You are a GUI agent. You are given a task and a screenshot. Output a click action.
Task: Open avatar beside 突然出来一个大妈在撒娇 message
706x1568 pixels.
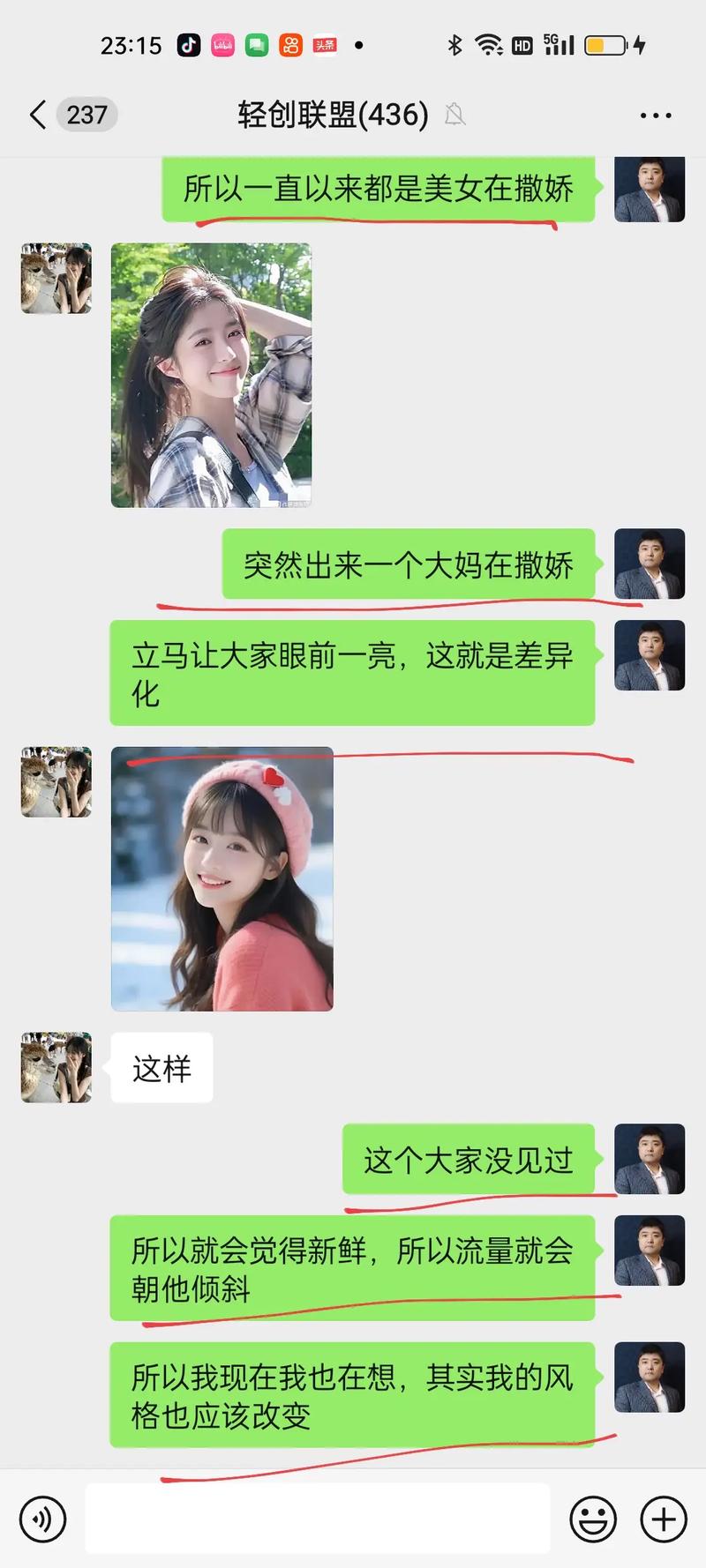(x=650, y=564)
